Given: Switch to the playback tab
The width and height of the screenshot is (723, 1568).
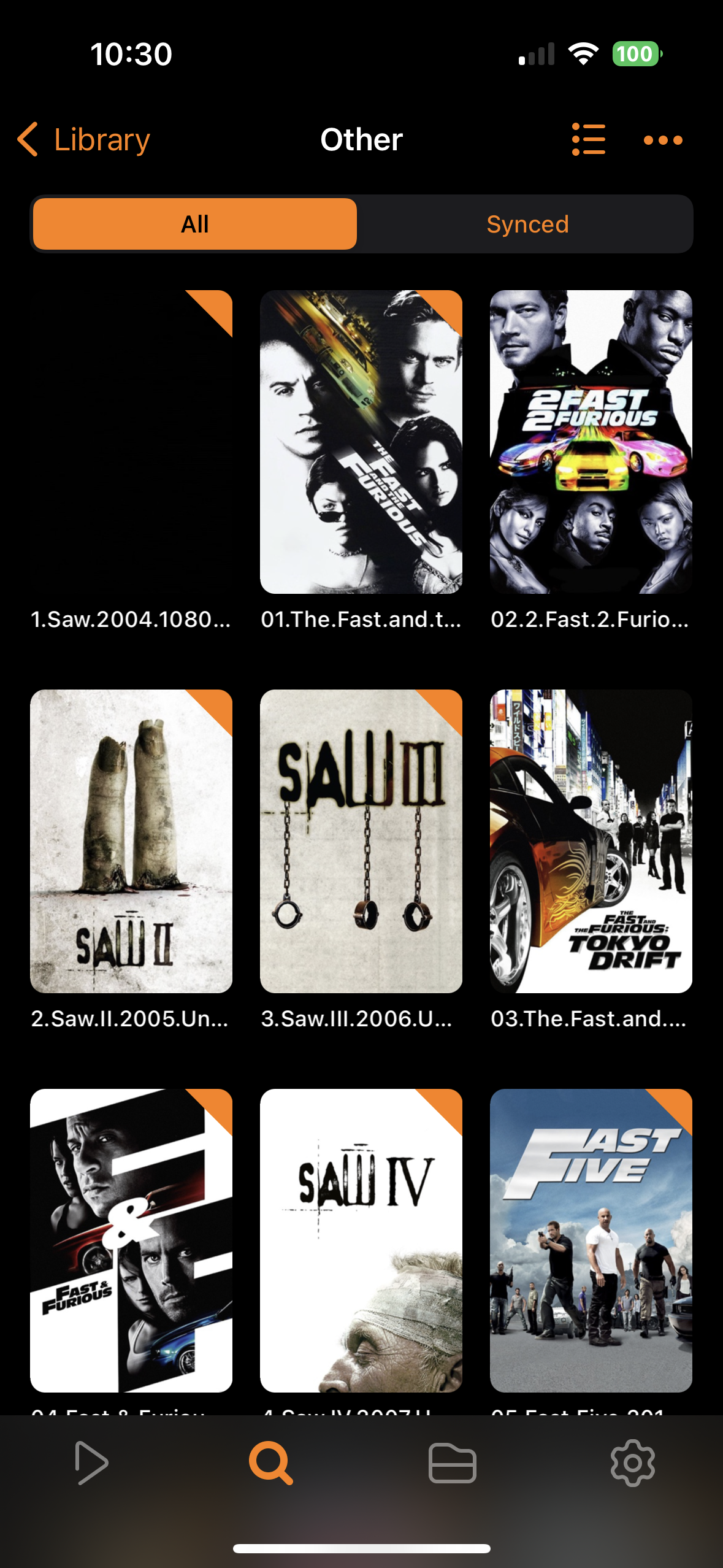Looking at the screenshot, I should pos(91,1463).
